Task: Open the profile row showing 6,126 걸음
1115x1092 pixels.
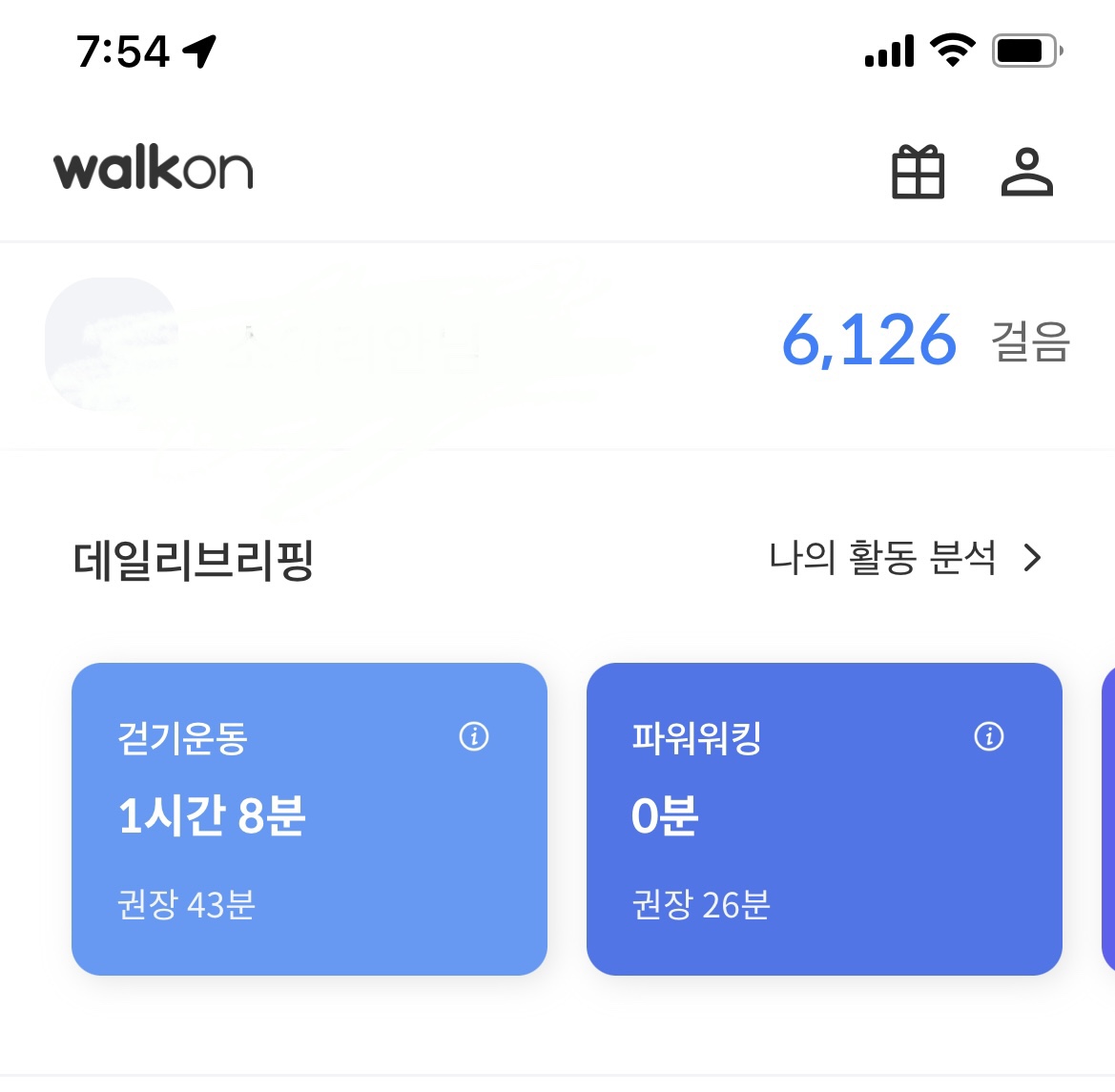Action: coord(557,343)
